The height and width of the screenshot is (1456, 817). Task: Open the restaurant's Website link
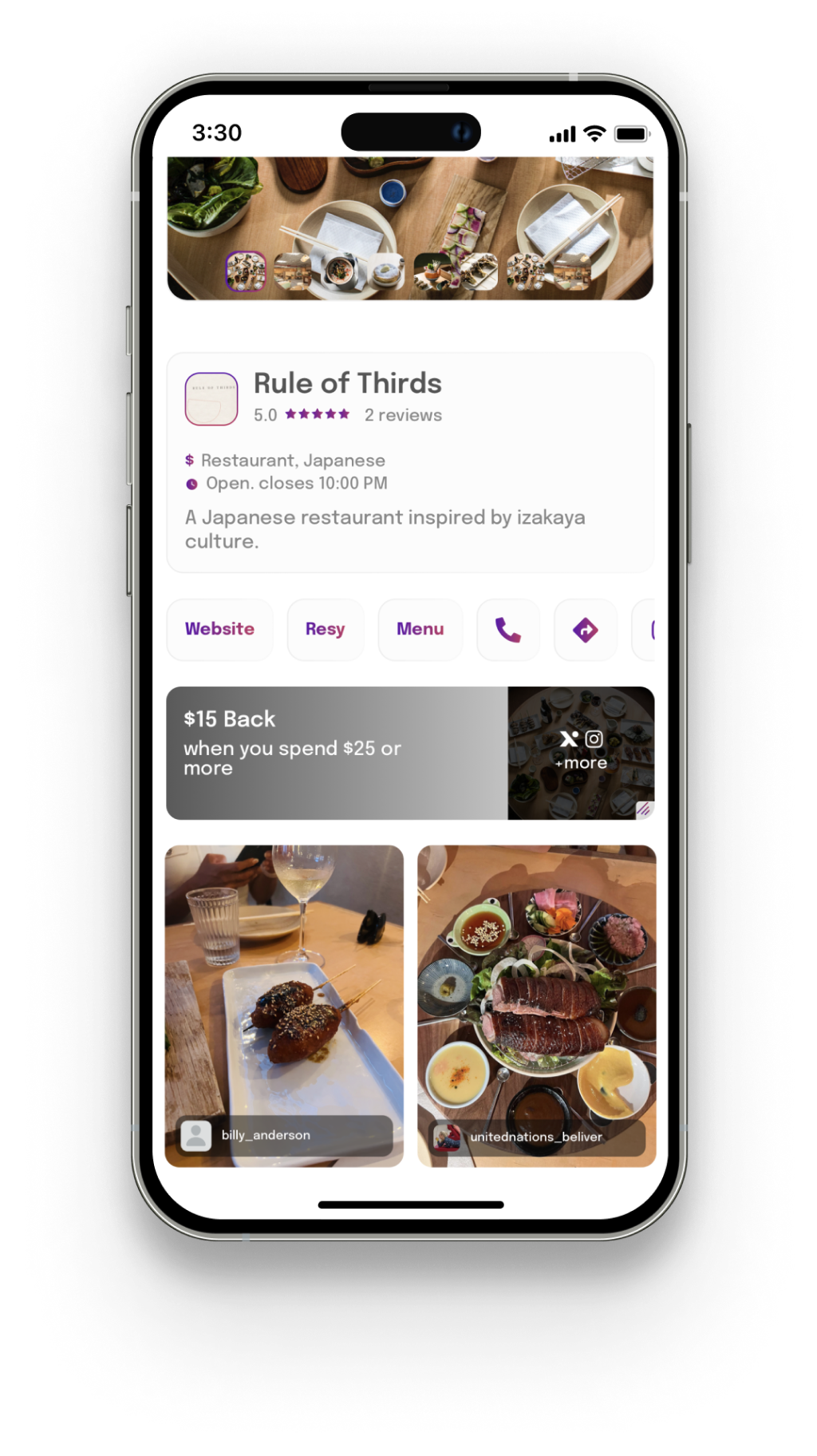(219, 629)
